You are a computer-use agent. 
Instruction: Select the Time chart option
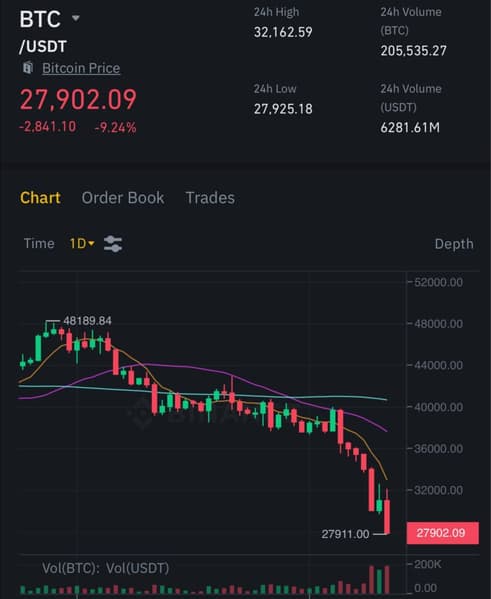tap(39, 243)
